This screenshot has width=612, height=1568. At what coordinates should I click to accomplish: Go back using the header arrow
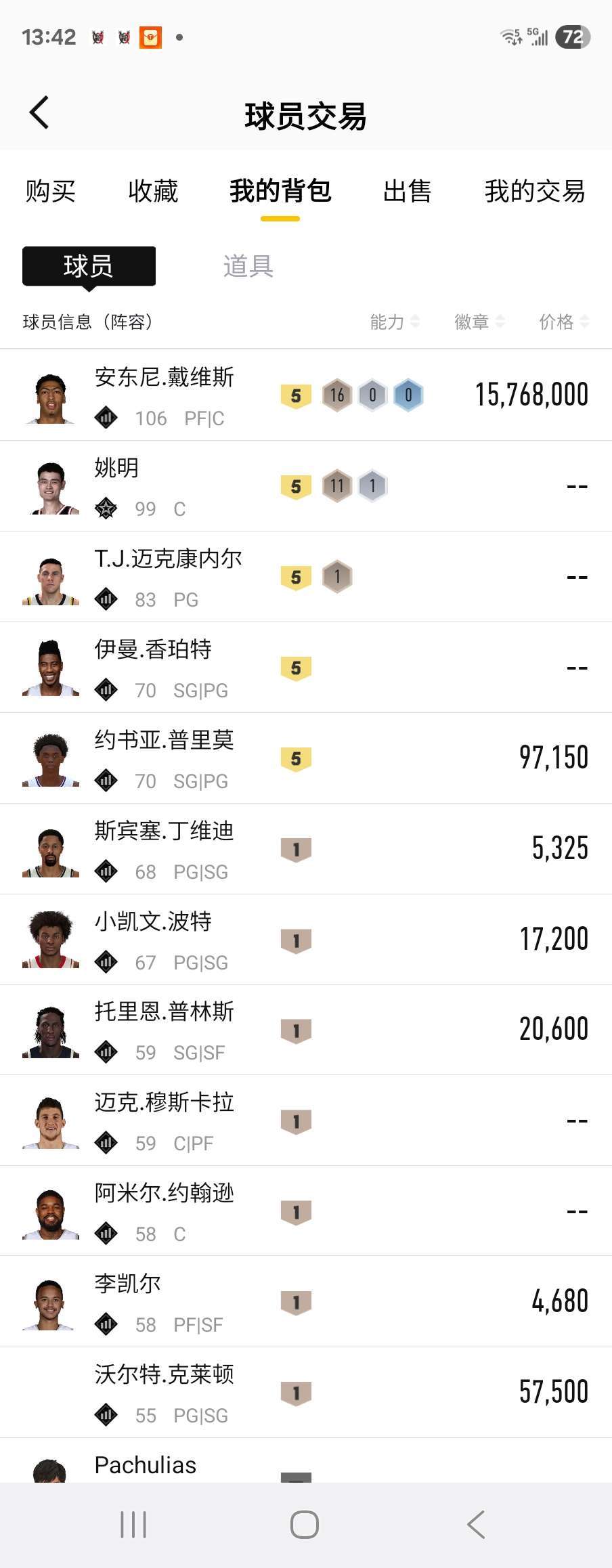coord(39,112)
